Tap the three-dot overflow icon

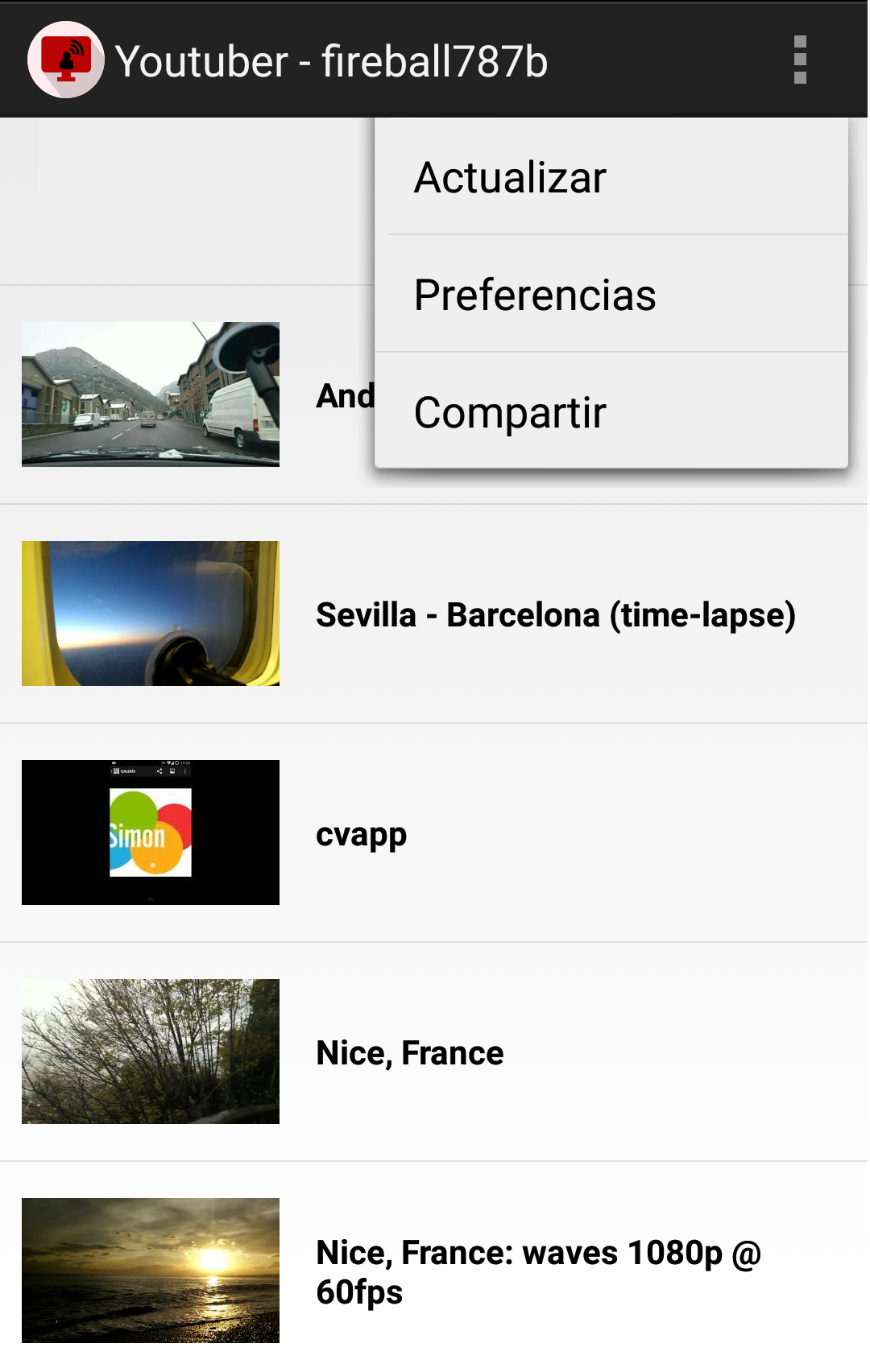pos(799,60)
